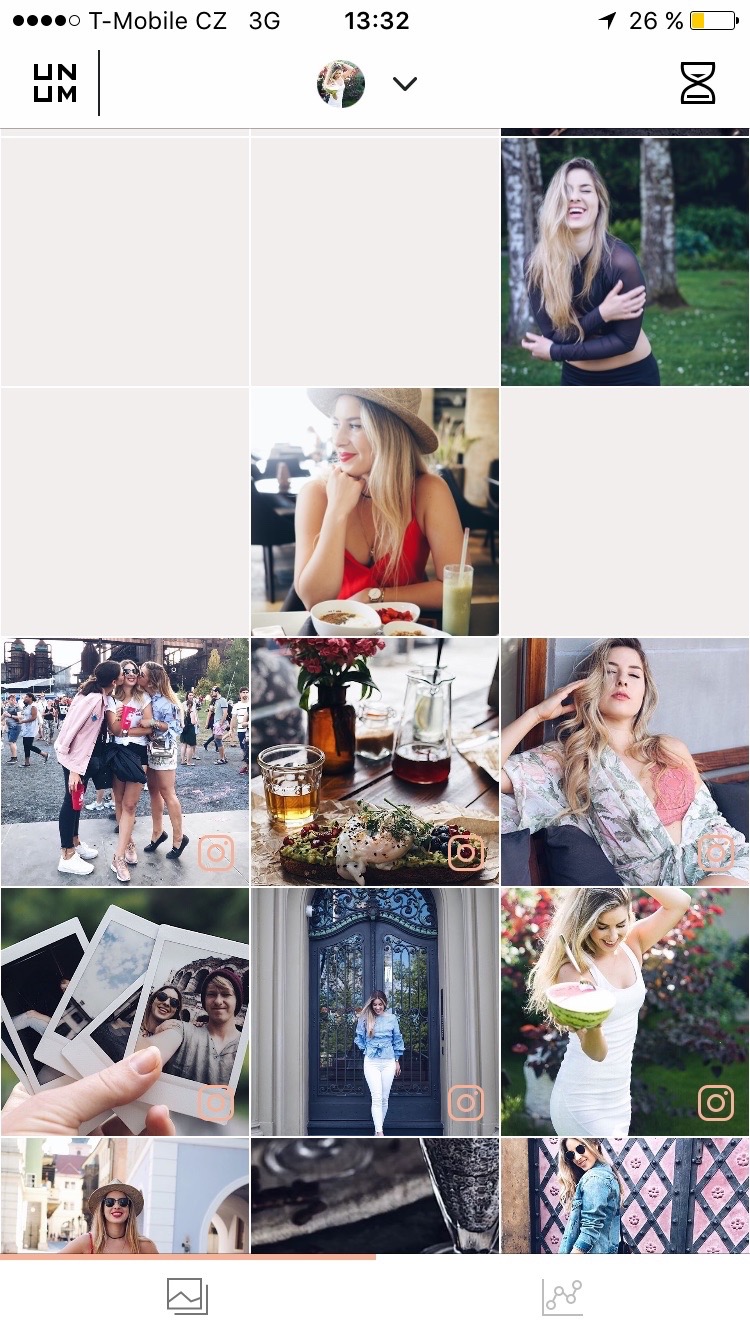Open the hourglass scheduling icon

tap(698, 83)
